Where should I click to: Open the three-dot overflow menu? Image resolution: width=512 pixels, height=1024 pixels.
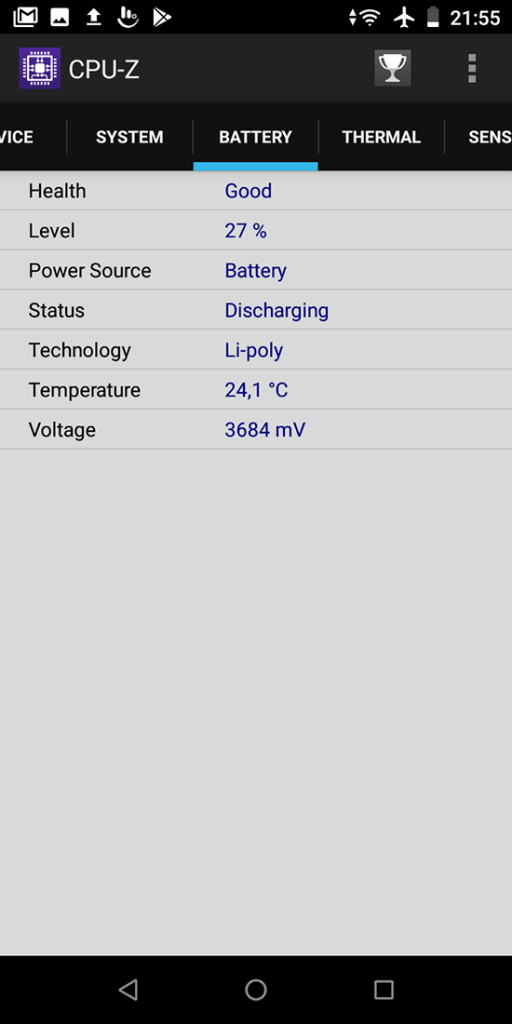(472, 69)
